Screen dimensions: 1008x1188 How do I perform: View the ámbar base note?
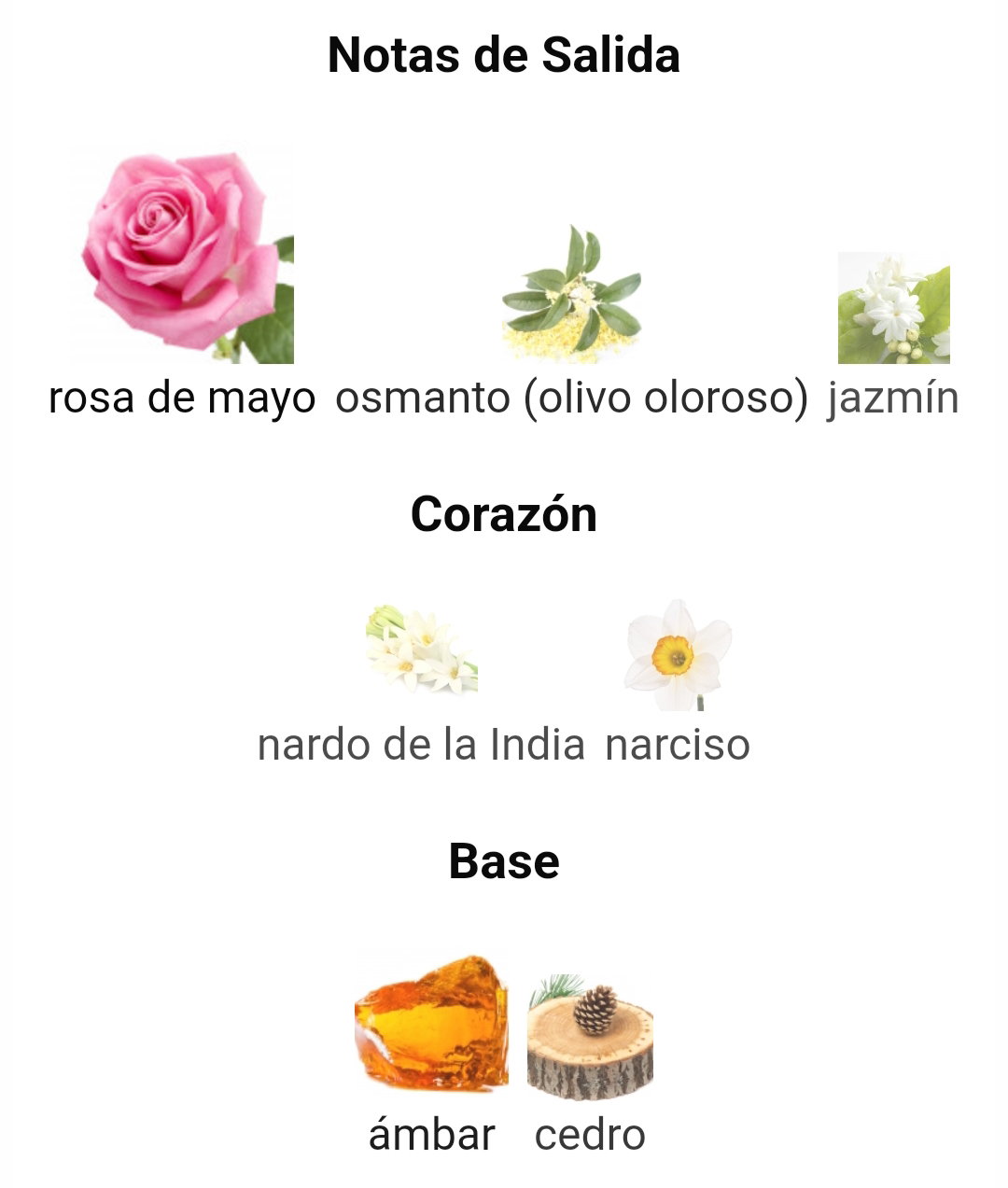[431, 1023]
